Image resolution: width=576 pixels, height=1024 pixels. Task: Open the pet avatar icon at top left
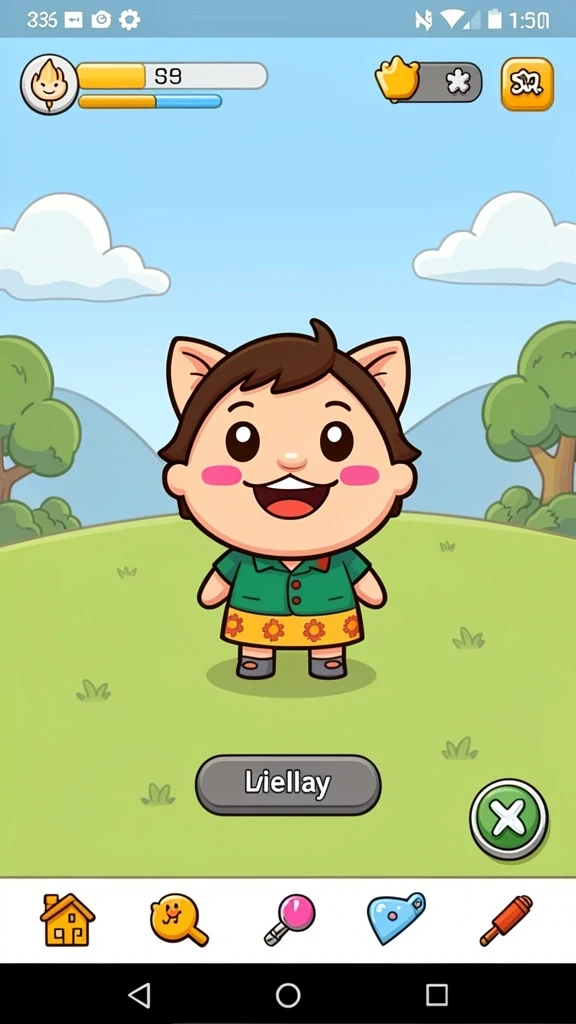(x=49, y=85)
